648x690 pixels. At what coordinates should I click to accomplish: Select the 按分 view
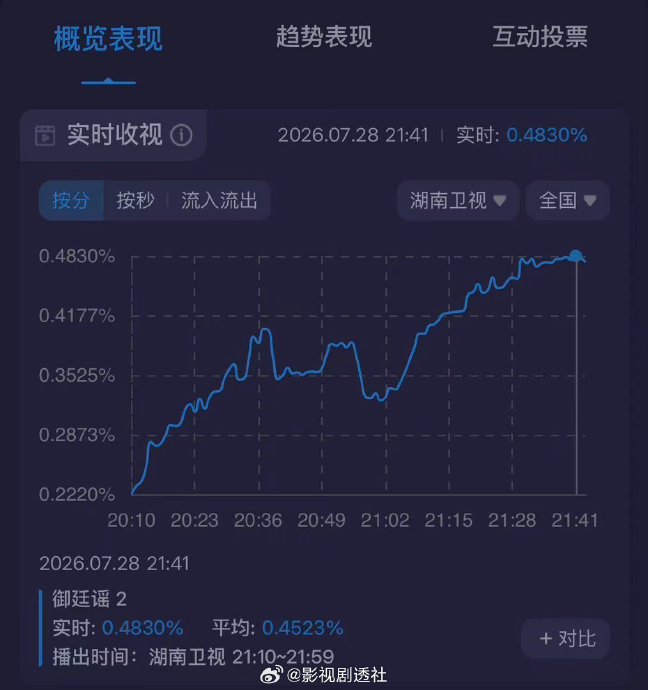[71, 201]
